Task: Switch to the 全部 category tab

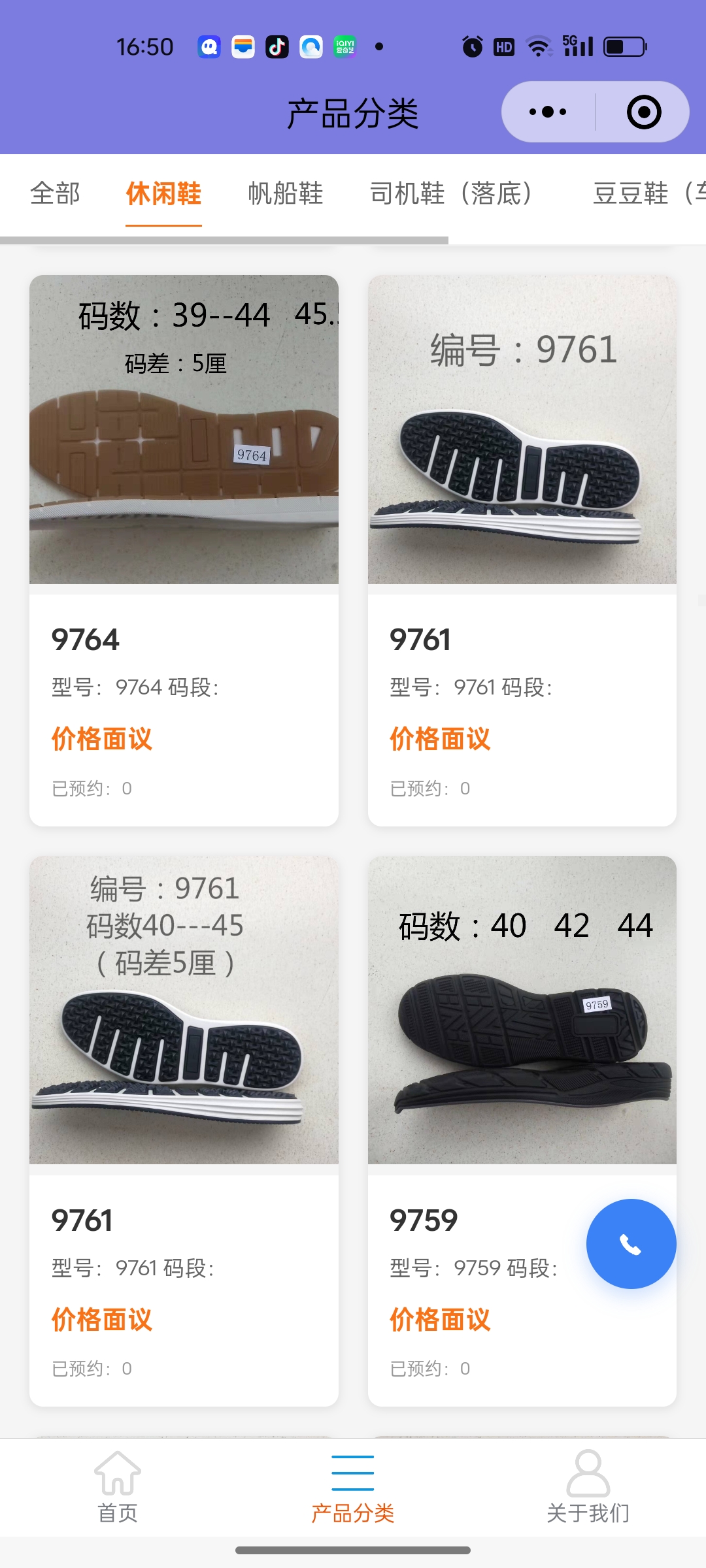Action: pyautogui.click(x=55, y=193)
